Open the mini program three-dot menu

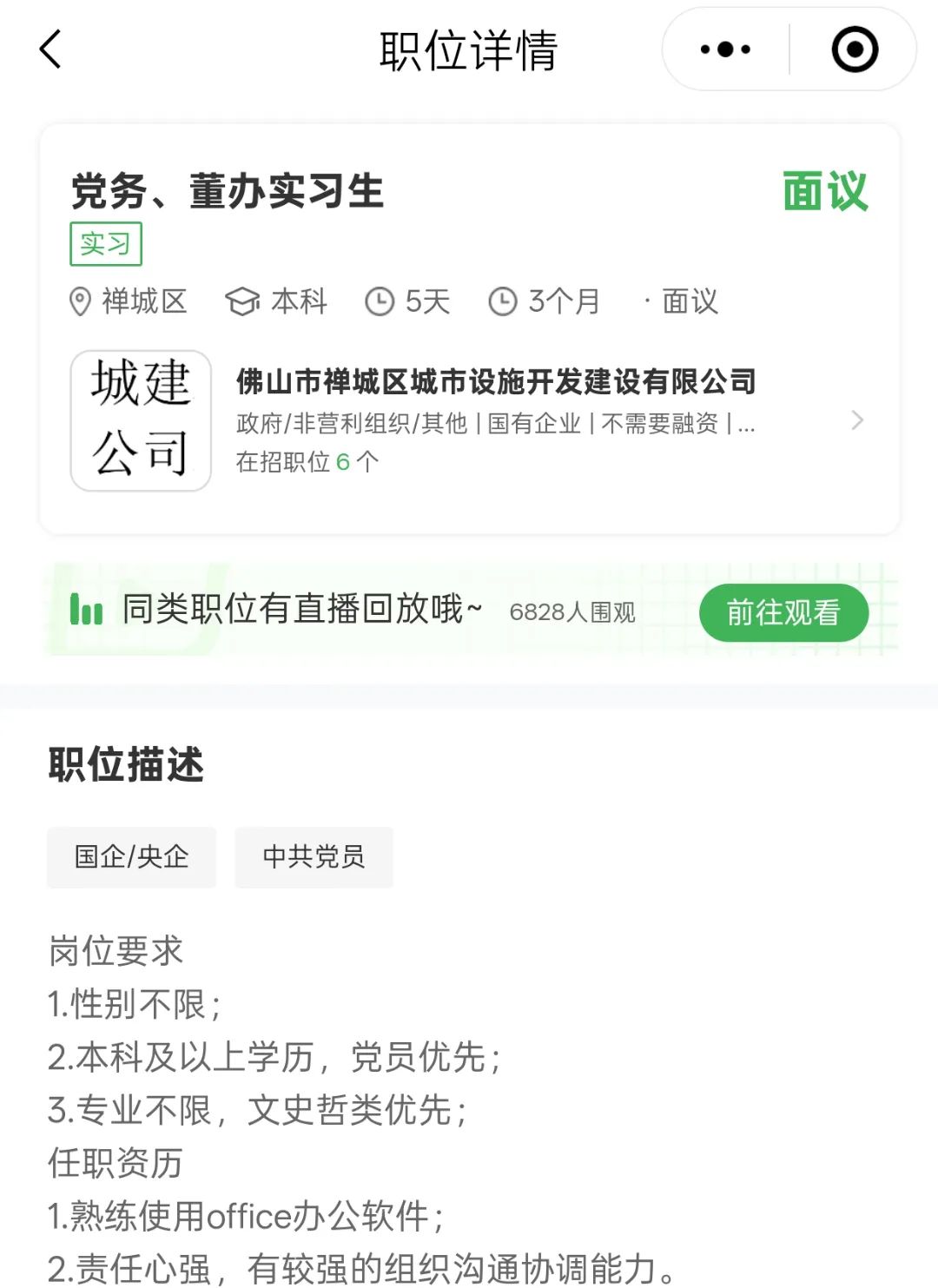(x=725, y=50)
